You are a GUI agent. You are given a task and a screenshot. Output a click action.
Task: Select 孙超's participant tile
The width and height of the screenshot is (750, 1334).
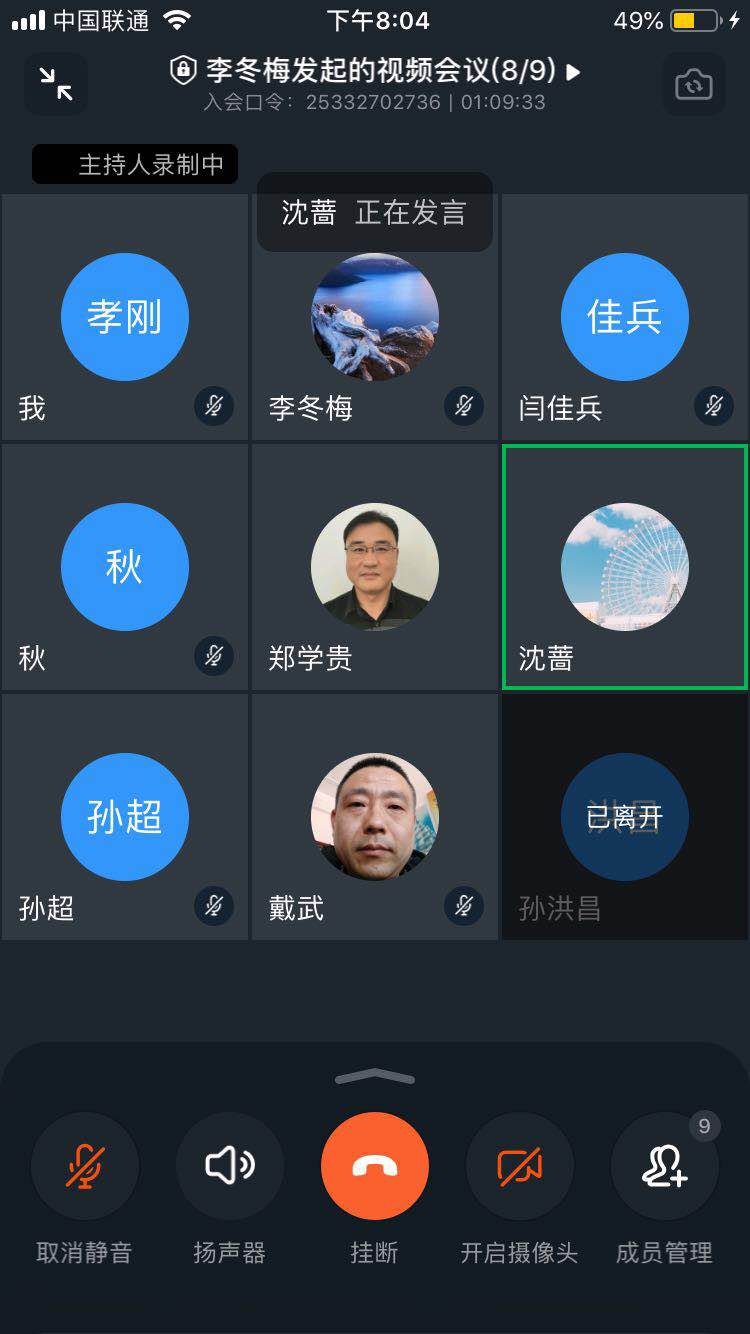pos(125,817)
